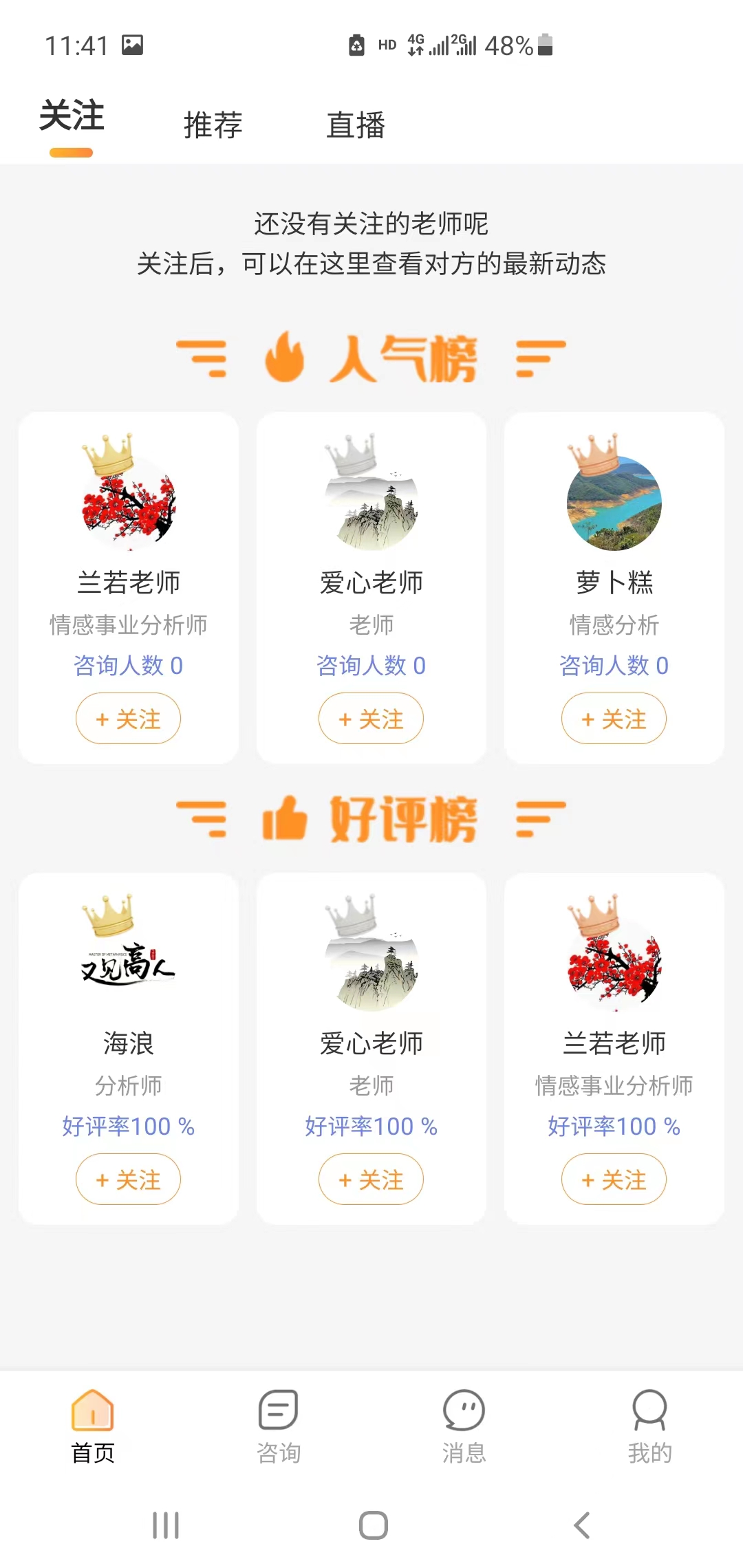Select the 关注 top tab
The image size is (743, 1568).
72,117
